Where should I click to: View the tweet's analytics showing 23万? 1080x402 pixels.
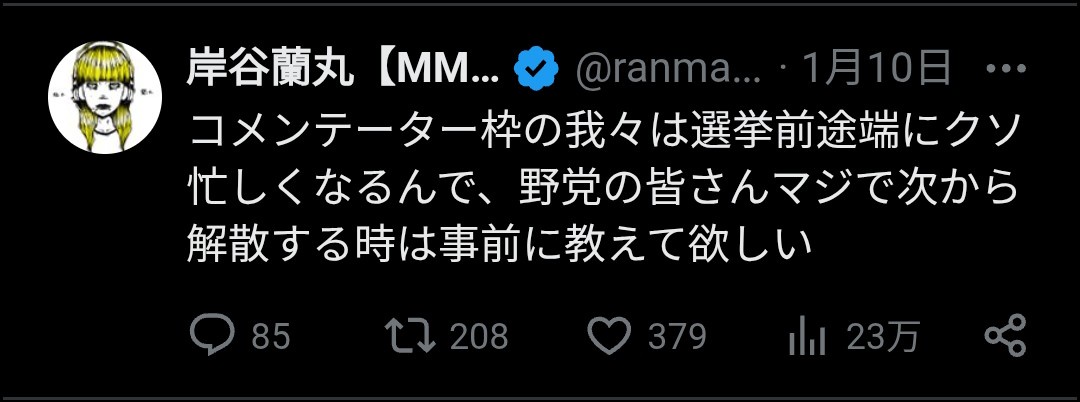click(803, 336)
